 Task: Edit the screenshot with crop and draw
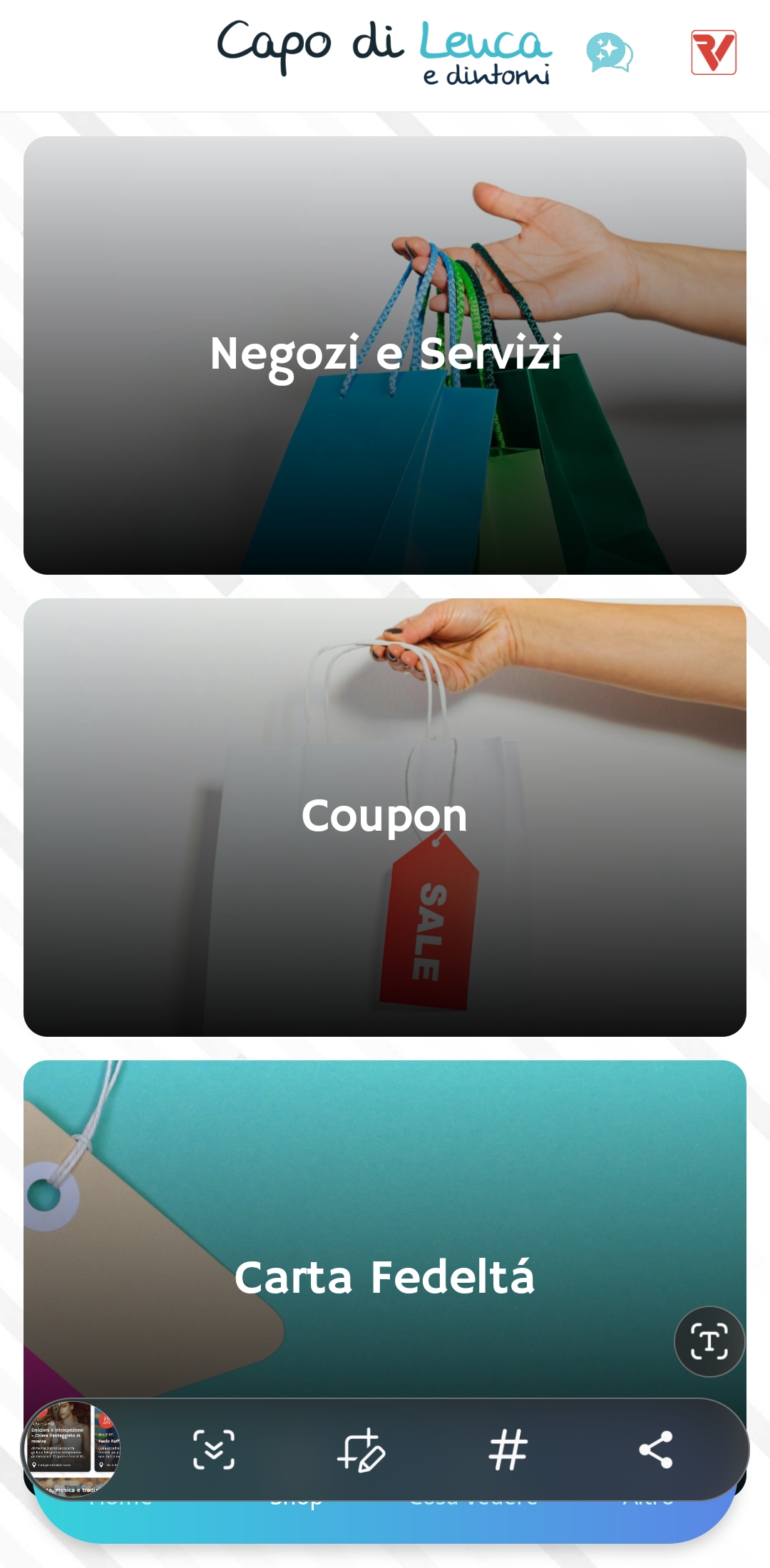(x=361, y=1450)
